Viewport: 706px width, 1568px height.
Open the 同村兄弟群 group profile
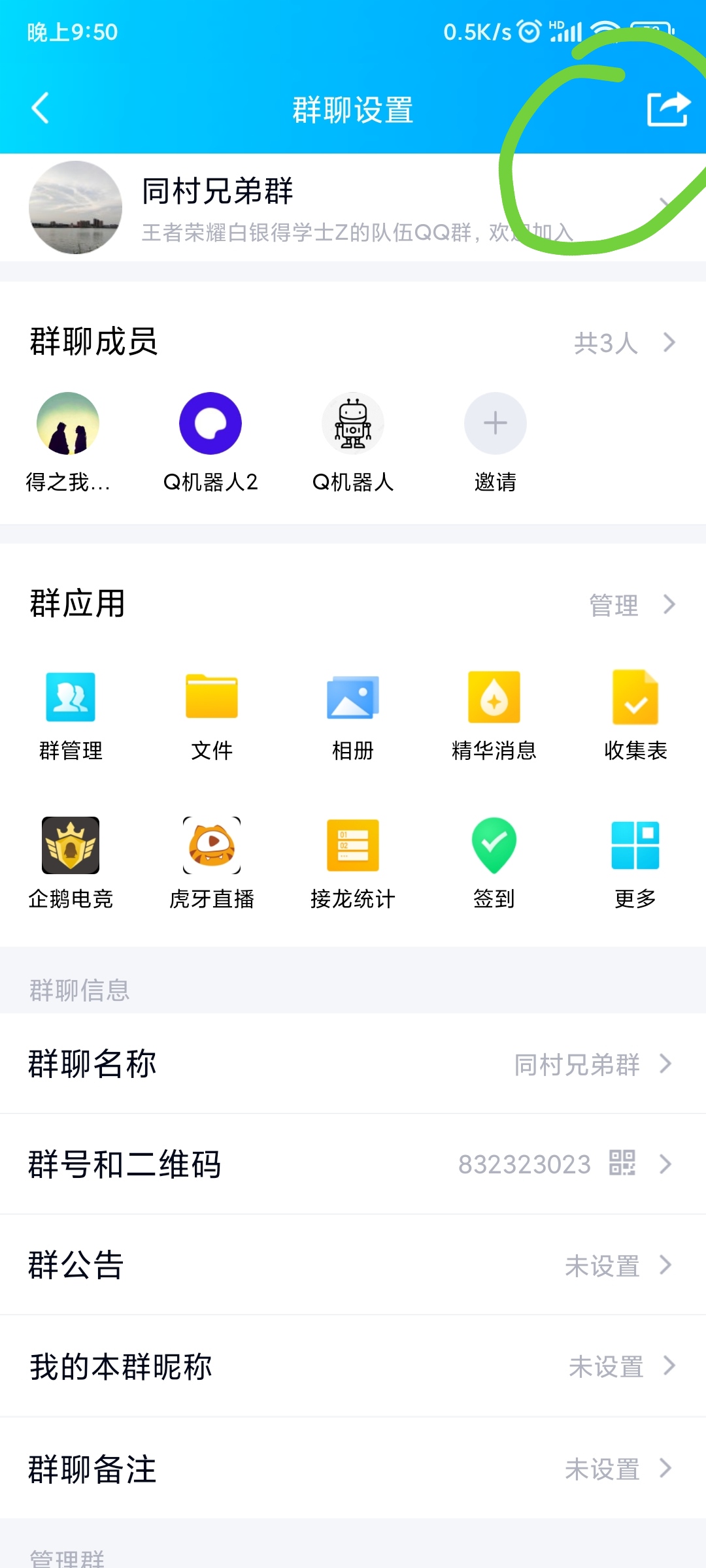tap(353, 208)
